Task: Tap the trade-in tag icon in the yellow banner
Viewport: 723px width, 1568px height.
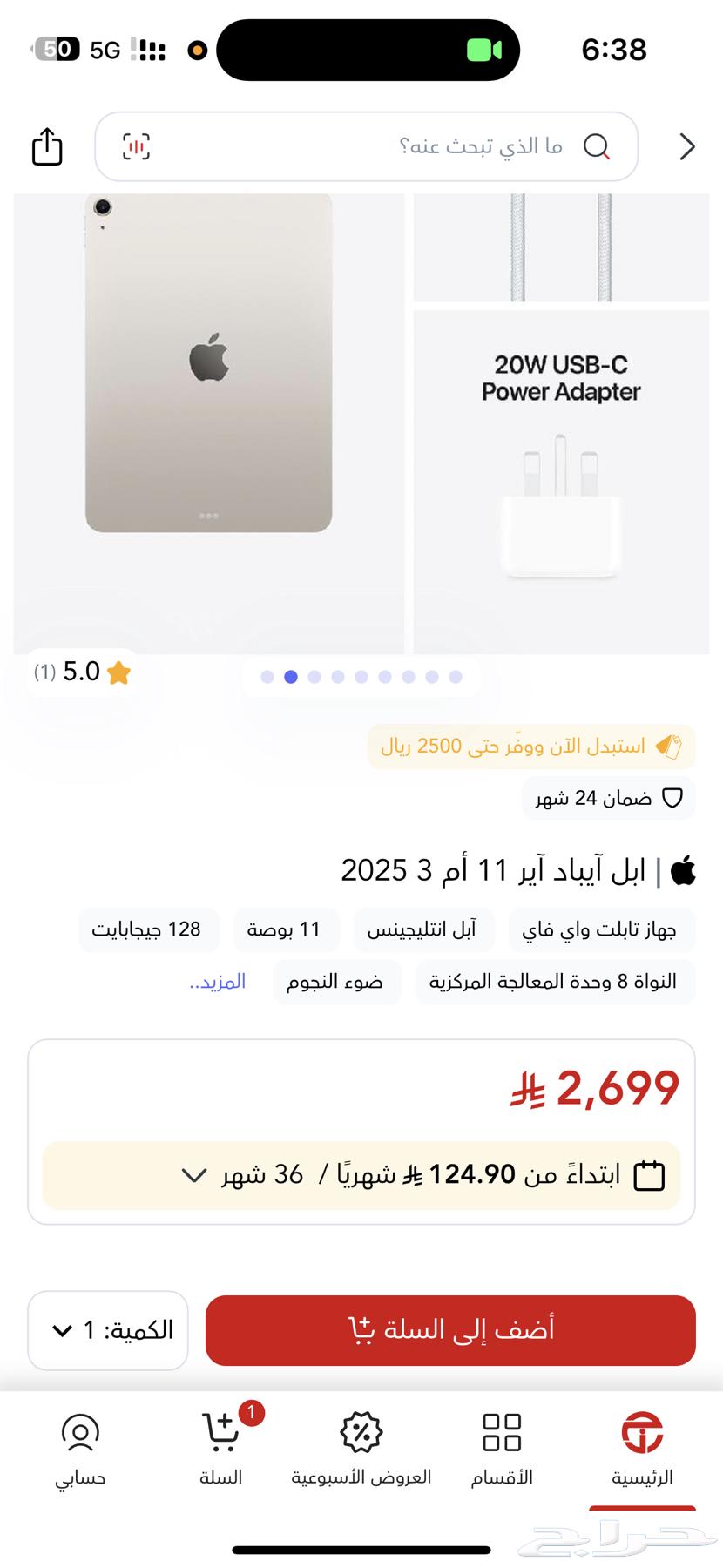Action: (669, 745)
